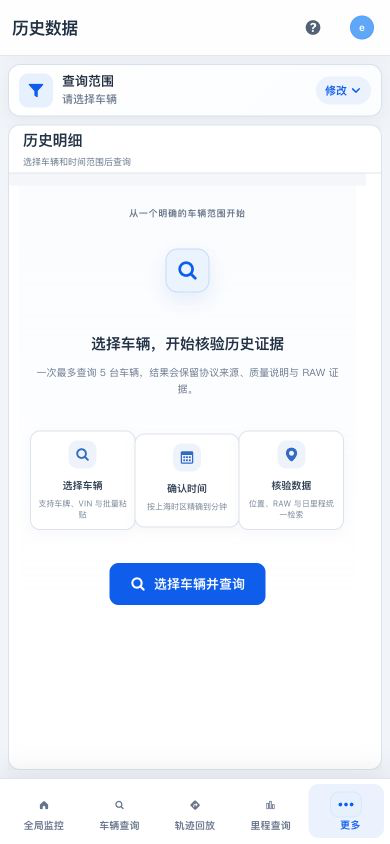Switch to the 车辆查询 tab
390x844 pixels.
point(119,815)
